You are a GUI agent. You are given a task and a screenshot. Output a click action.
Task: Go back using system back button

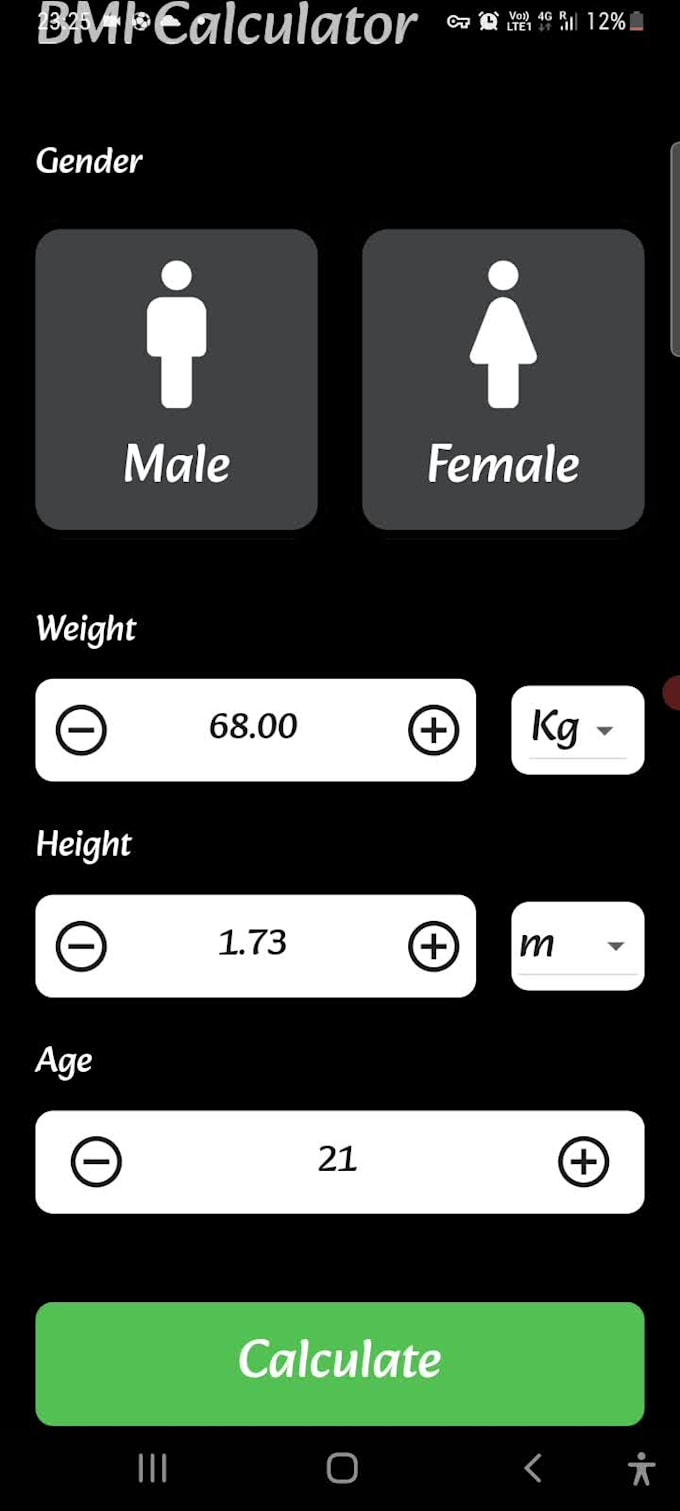click(533, 1468)
